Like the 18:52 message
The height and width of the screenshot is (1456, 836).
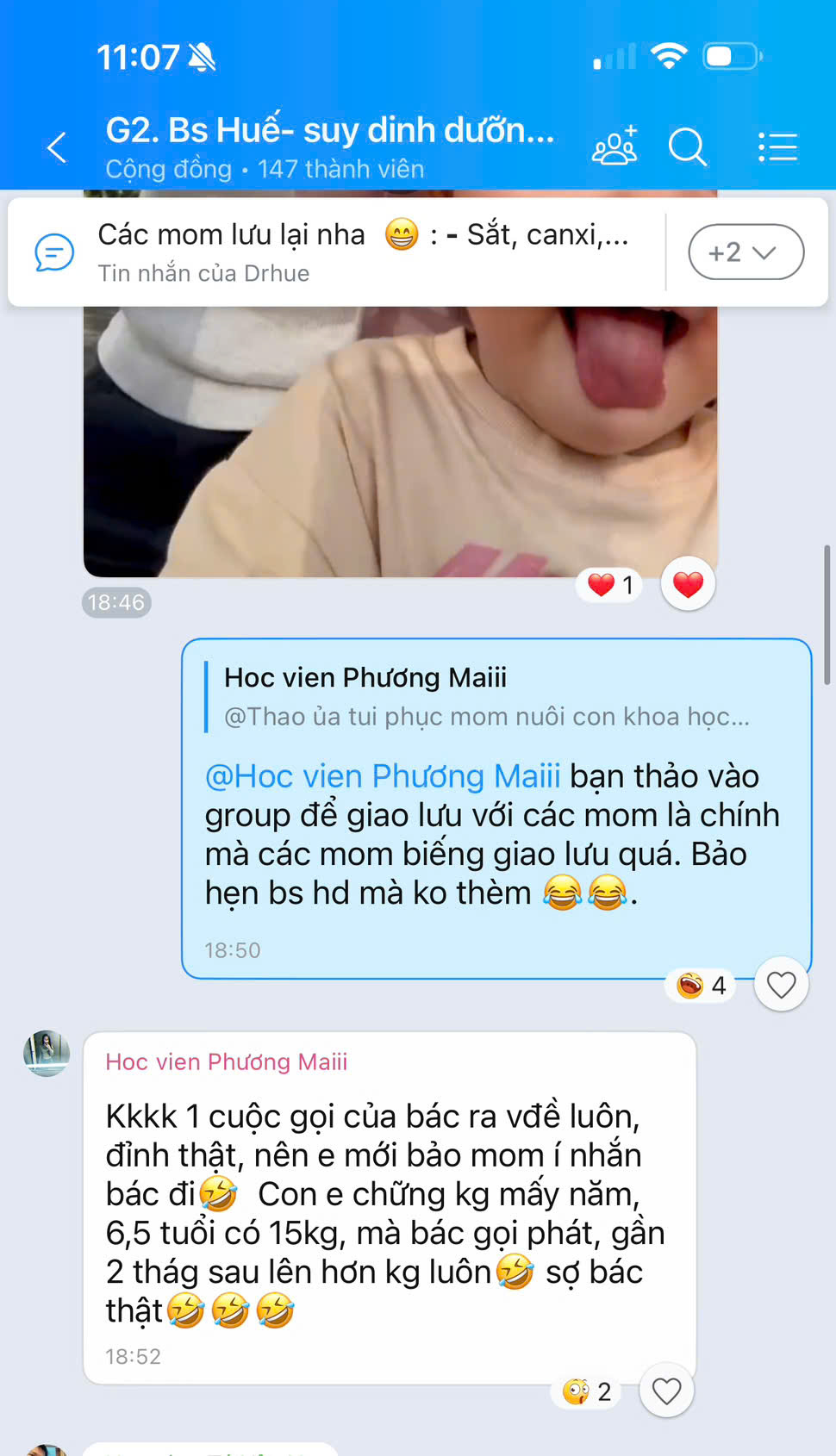[666, 1391]
